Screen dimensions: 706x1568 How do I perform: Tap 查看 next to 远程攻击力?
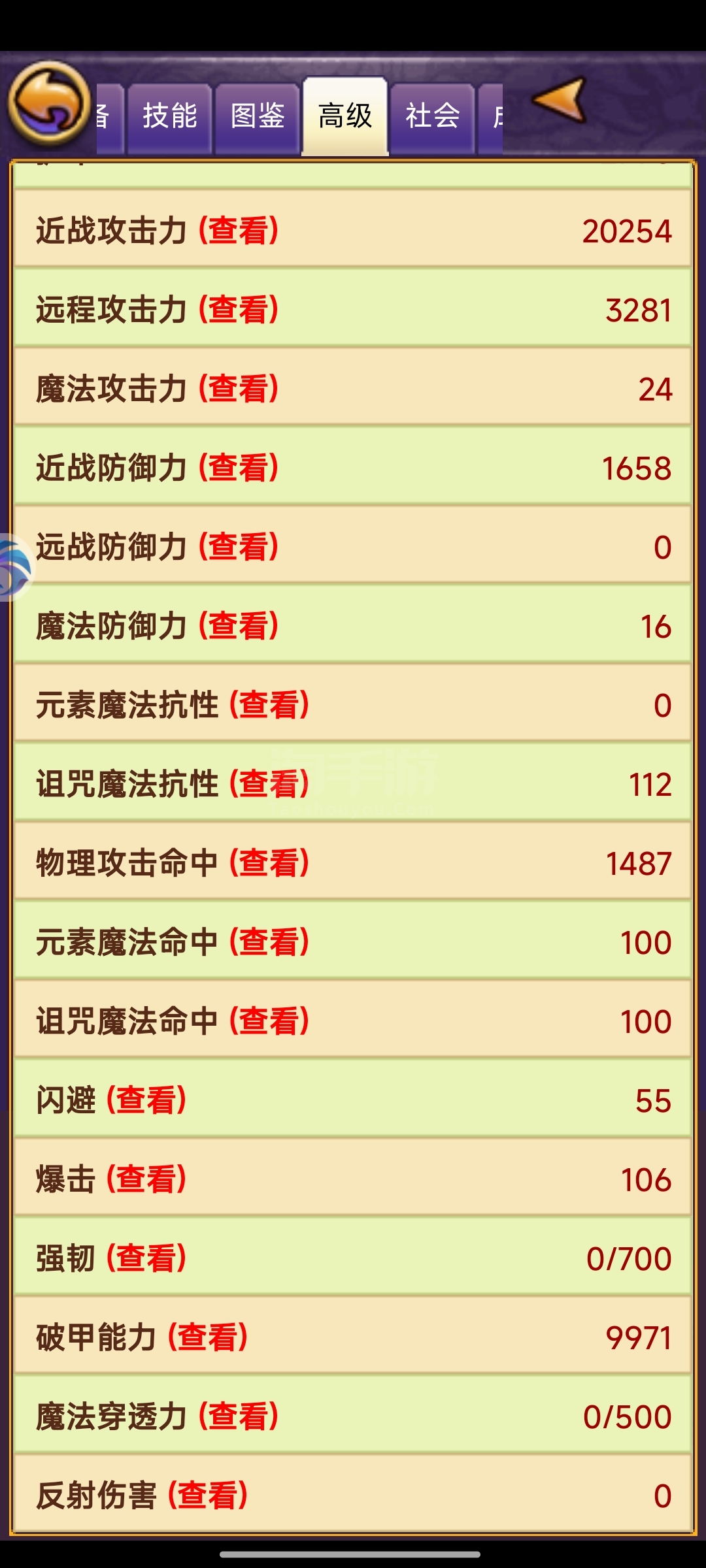[239, 310]
